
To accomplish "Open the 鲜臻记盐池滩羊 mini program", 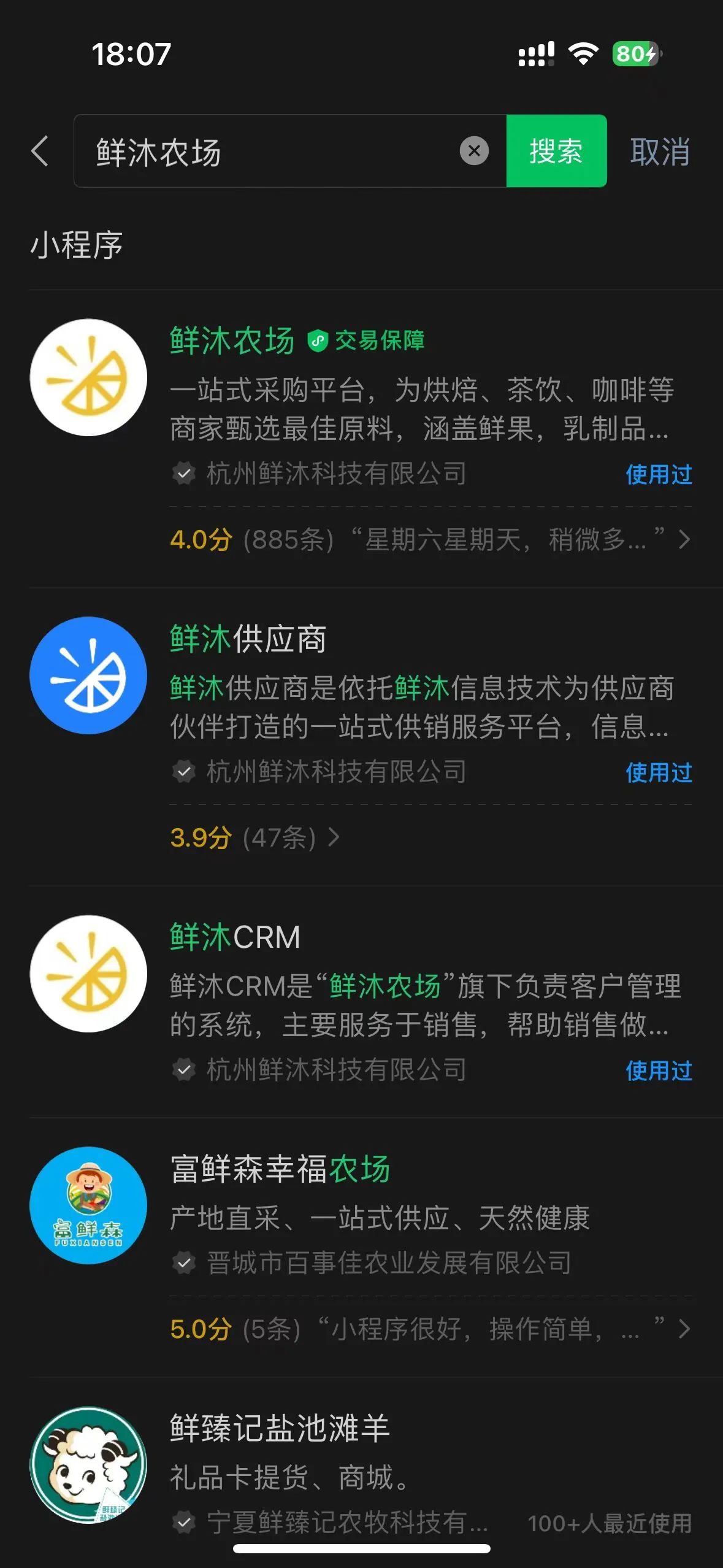I will [280, 1429].
